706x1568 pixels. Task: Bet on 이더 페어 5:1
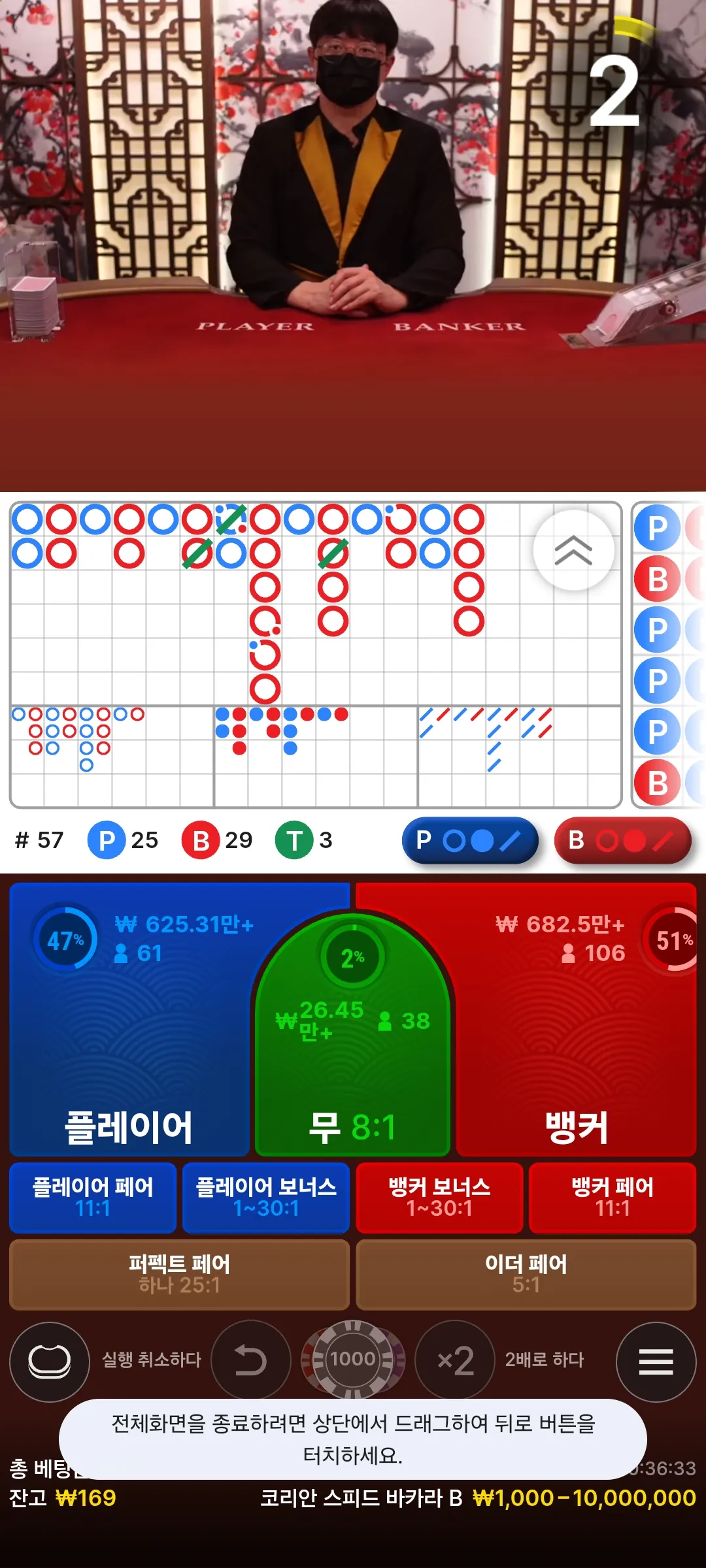coord(526,1275)
